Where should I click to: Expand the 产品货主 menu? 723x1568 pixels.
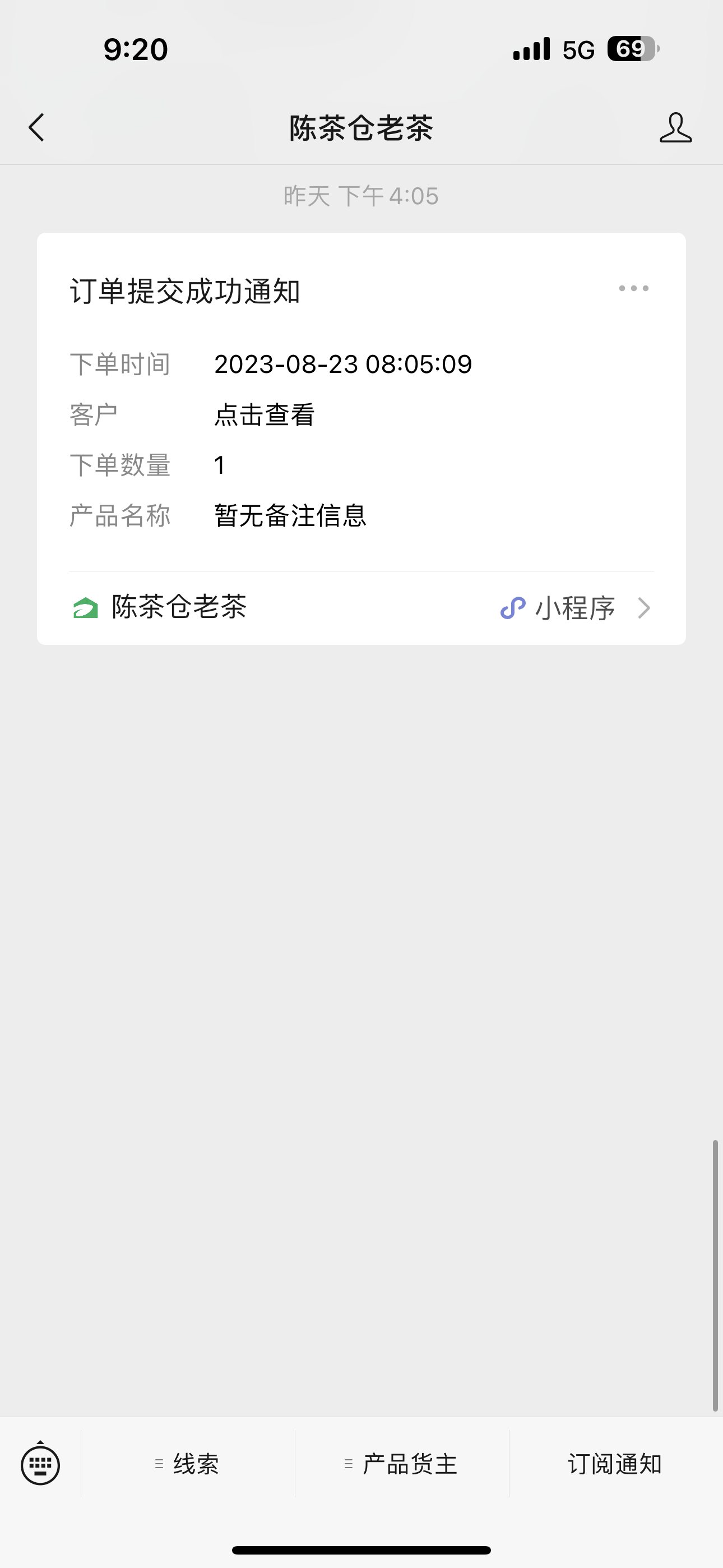click(402, 1464)
